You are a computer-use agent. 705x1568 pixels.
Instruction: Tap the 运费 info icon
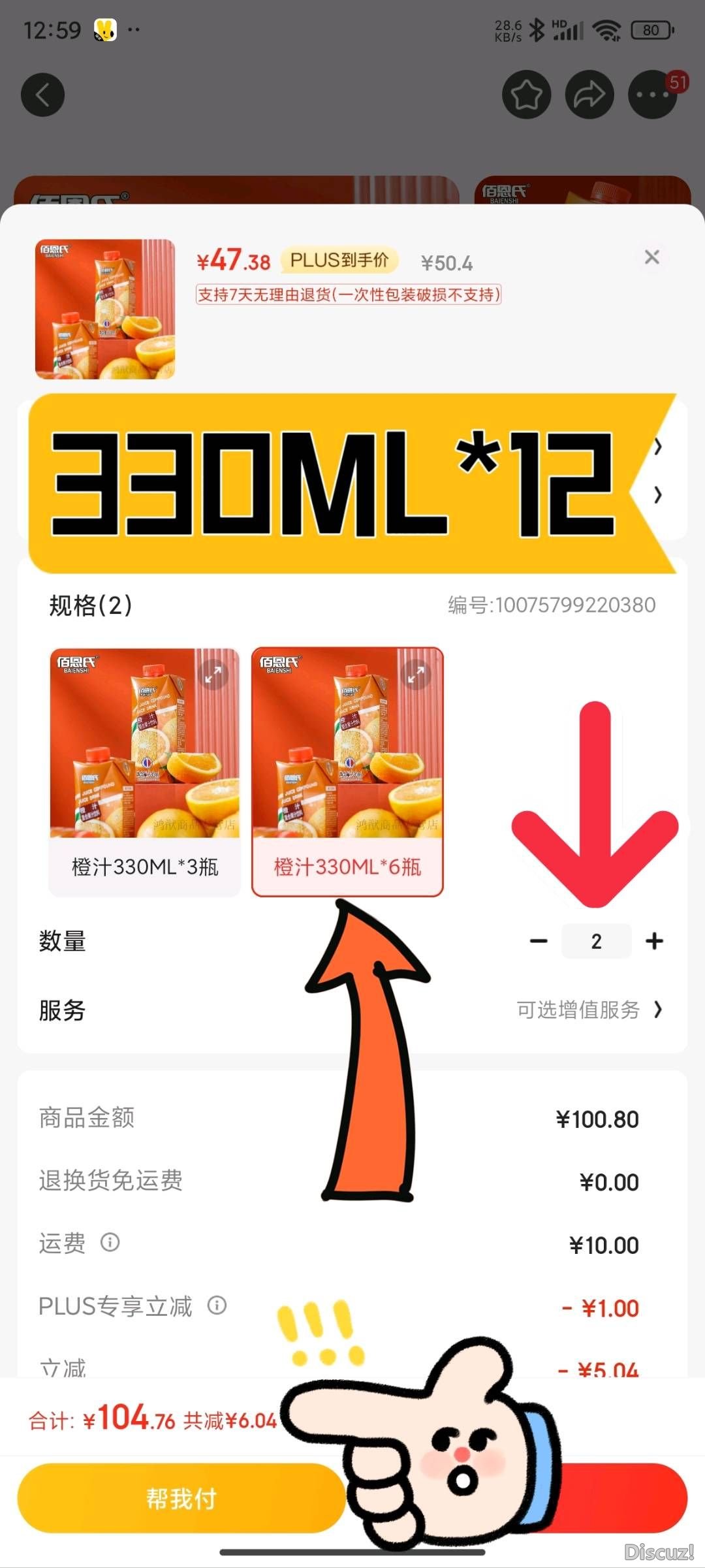(x=110, y=1241)
